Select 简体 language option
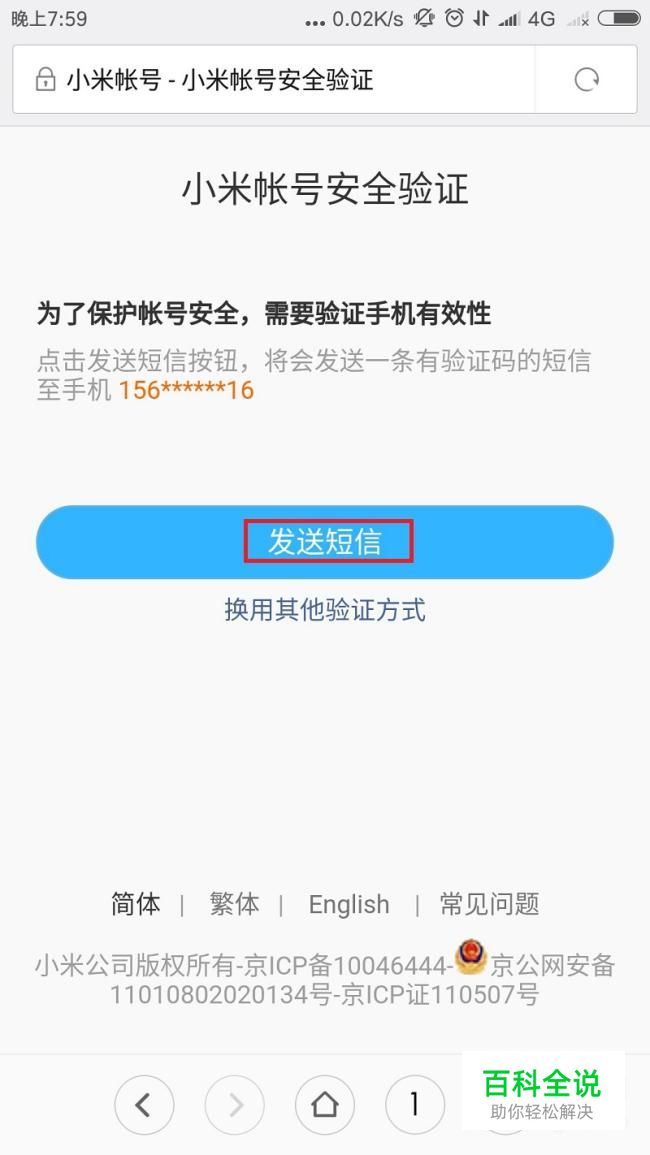 [136, 904]
